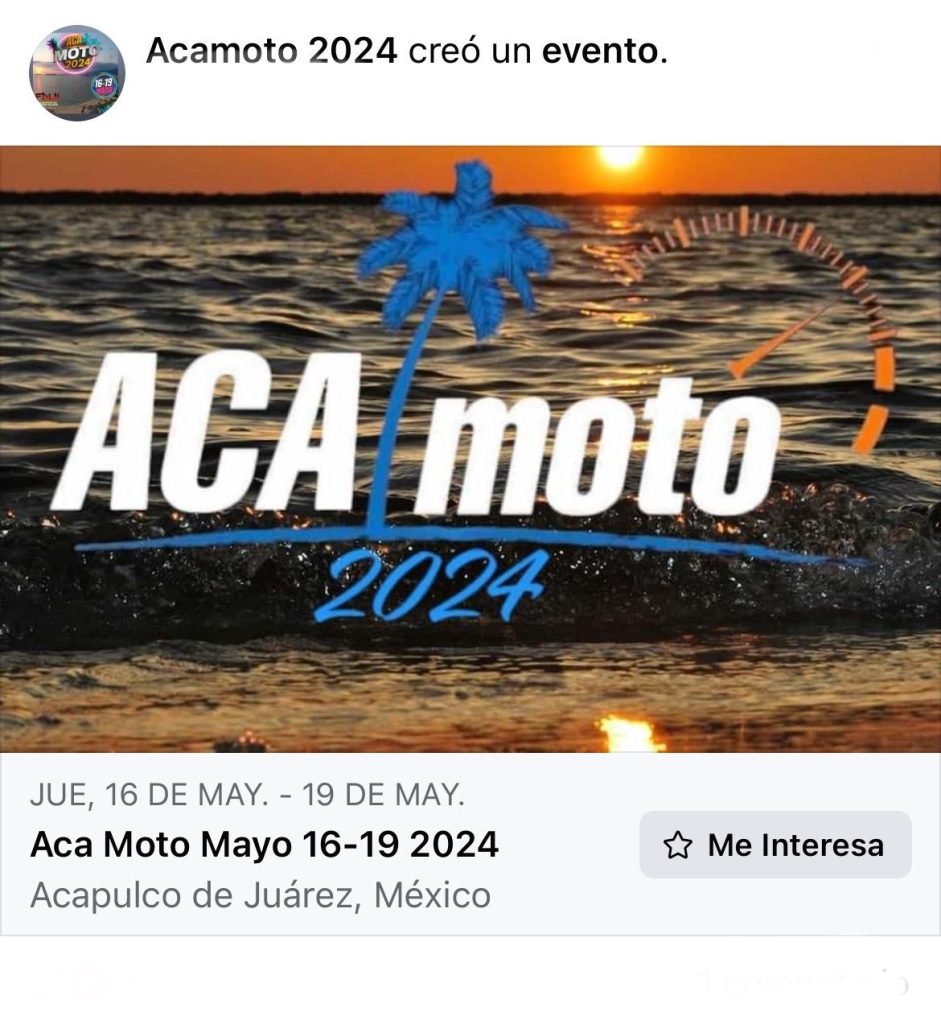Open the Aca Moto 2024 event cover image
941x1024 pixels.
(x=470, y=448)
